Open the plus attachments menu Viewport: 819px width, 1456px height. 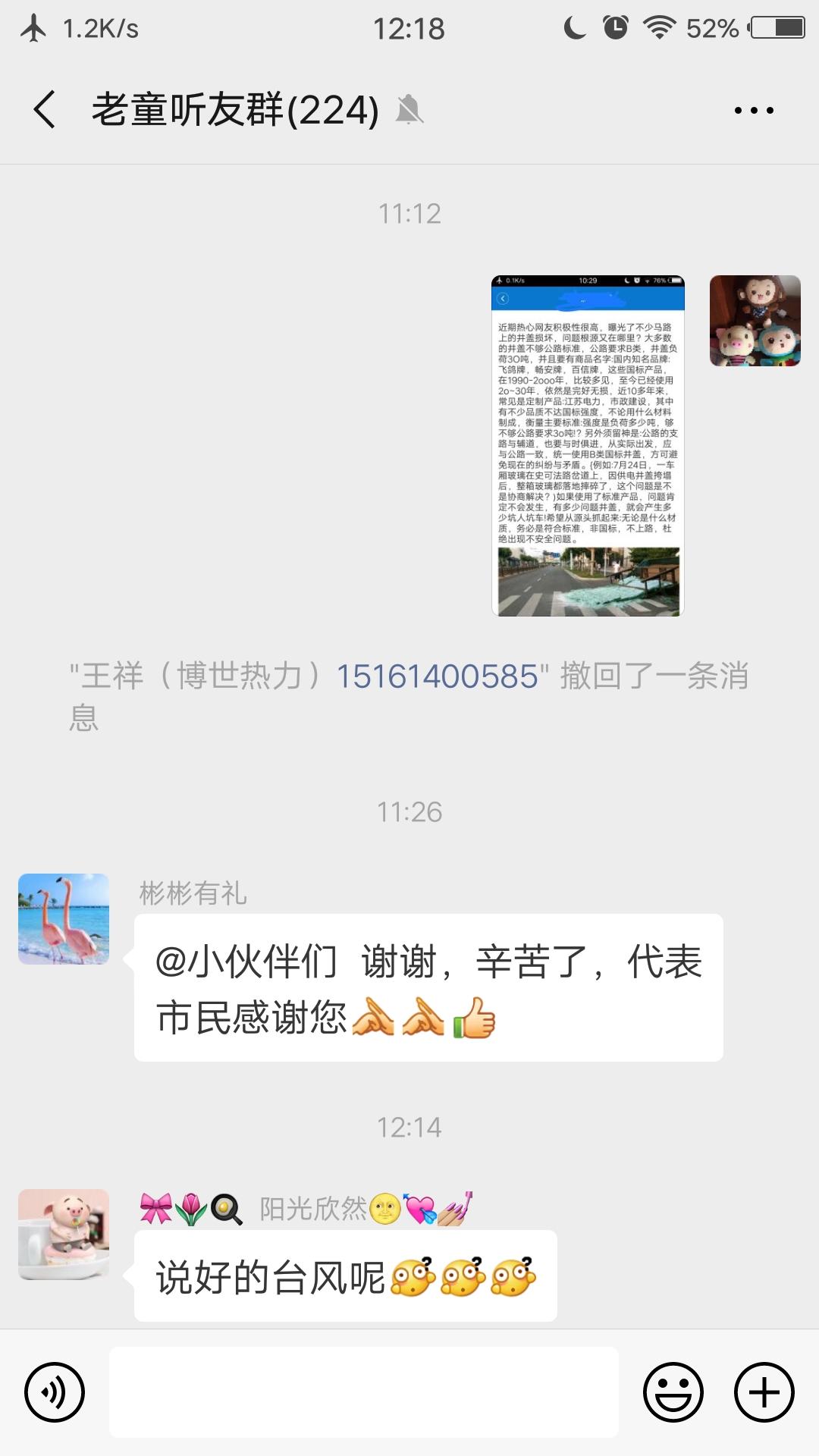pyautogui.click(x=764, y=1392)
